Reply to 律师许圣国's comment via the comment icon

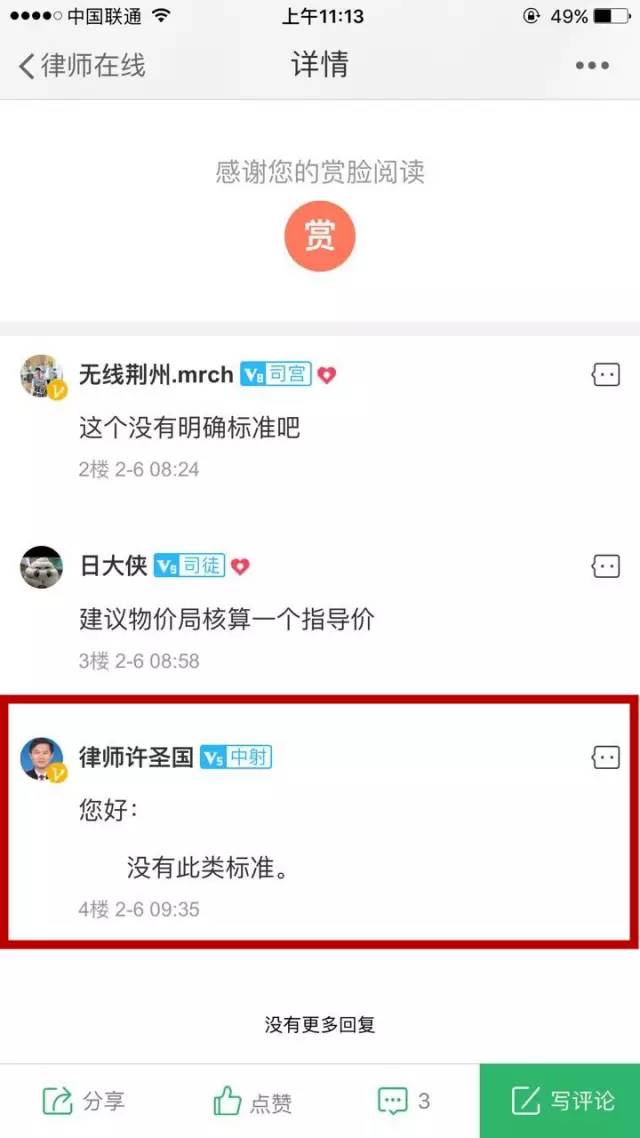tap(605, 757)
